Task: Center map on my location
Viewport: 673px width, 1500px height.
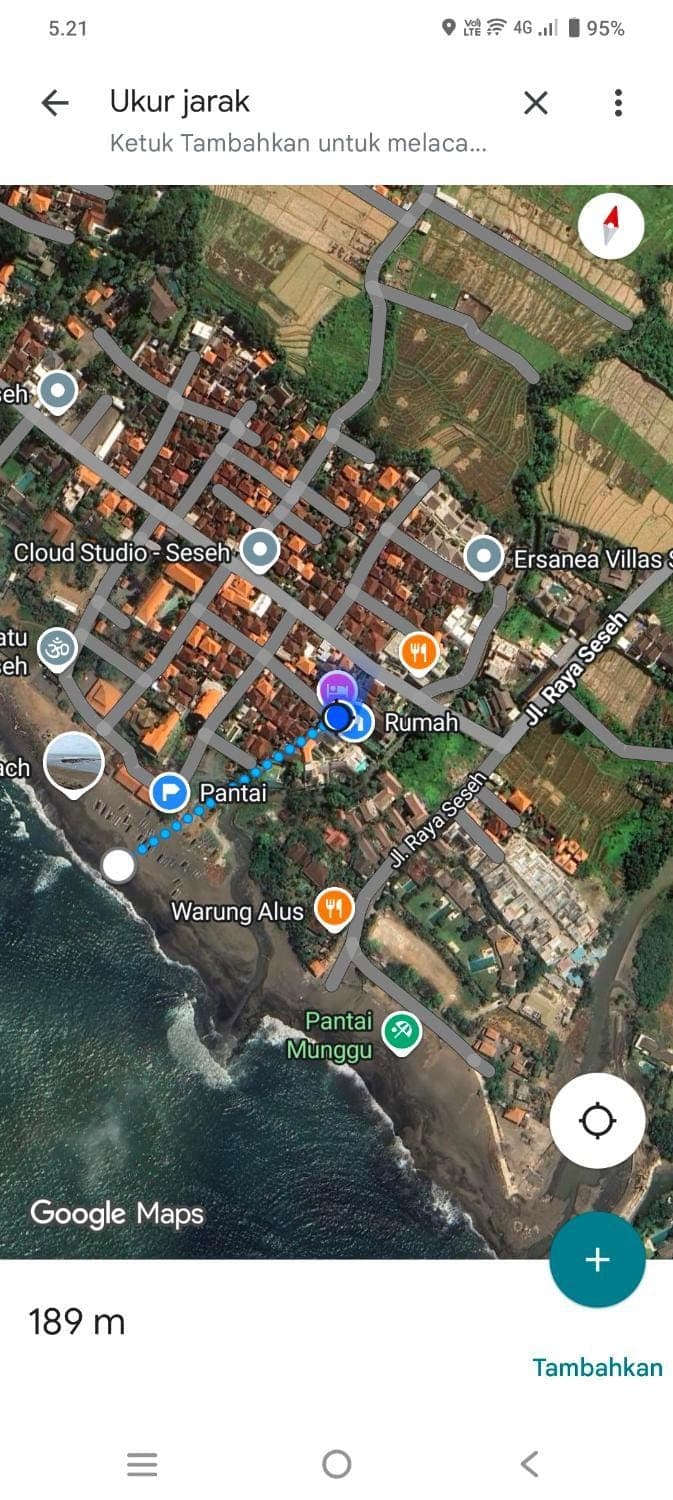Action: (x=597, y=1120)
